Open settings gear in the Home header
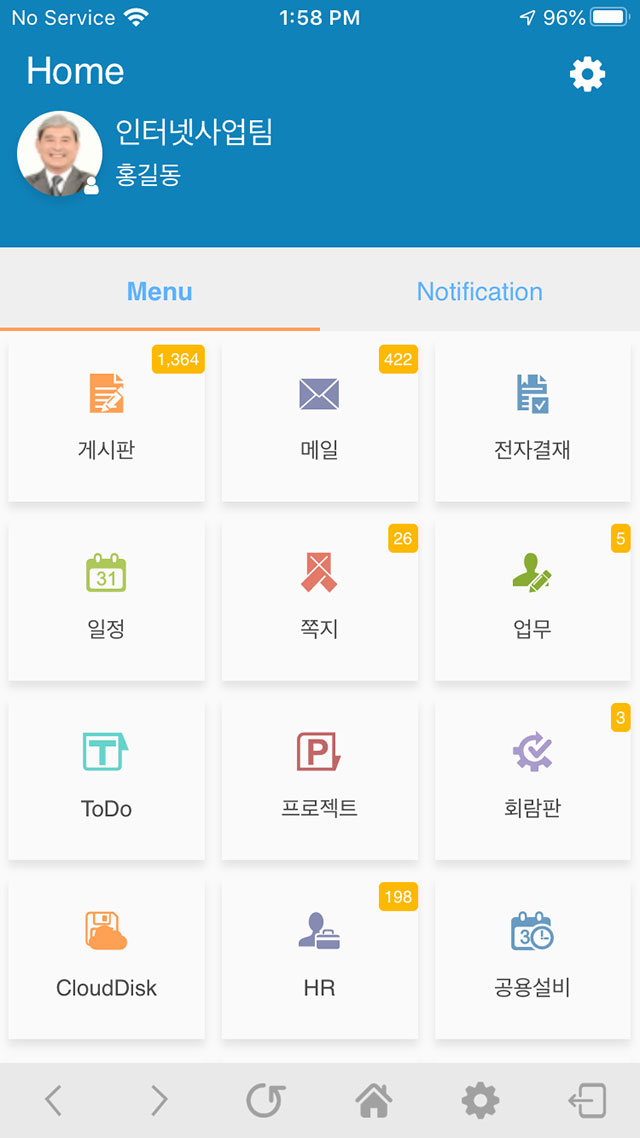640x1138 pixels. click(587, 74)
